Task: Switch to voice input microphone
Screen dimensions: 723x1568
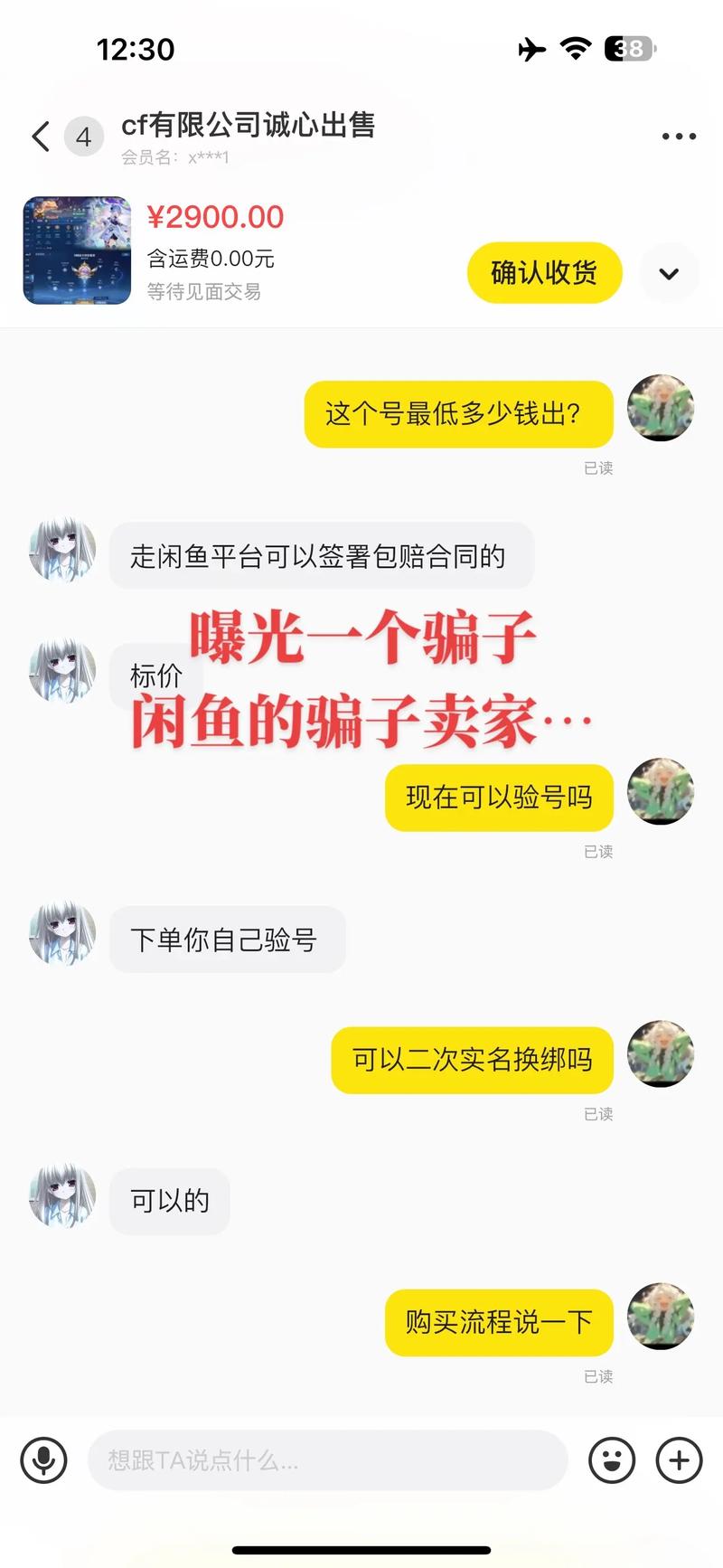Action: pos(44,1459)
